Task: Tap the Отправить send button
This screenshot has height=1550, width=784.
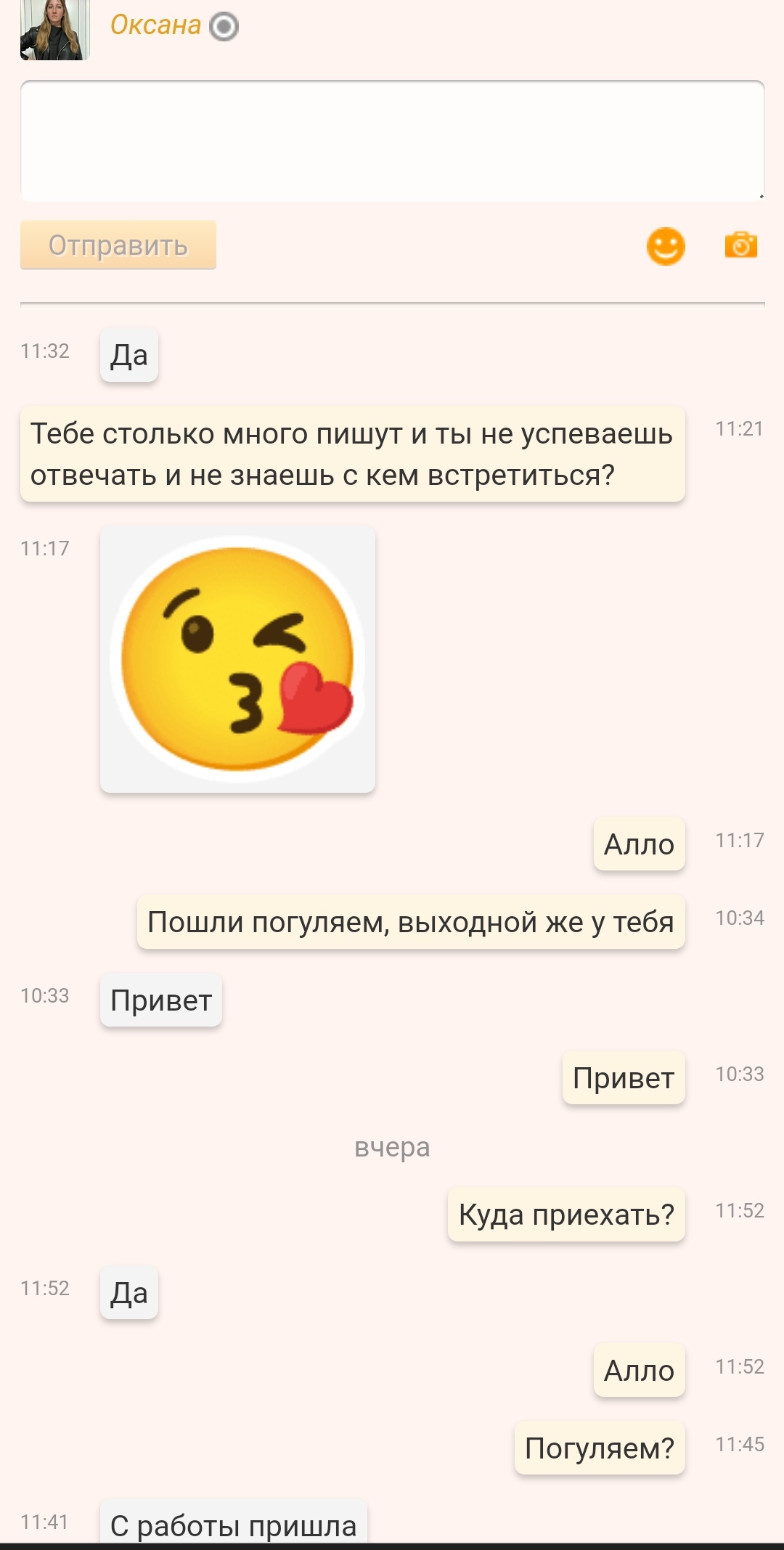Action: tap(118, 245)
